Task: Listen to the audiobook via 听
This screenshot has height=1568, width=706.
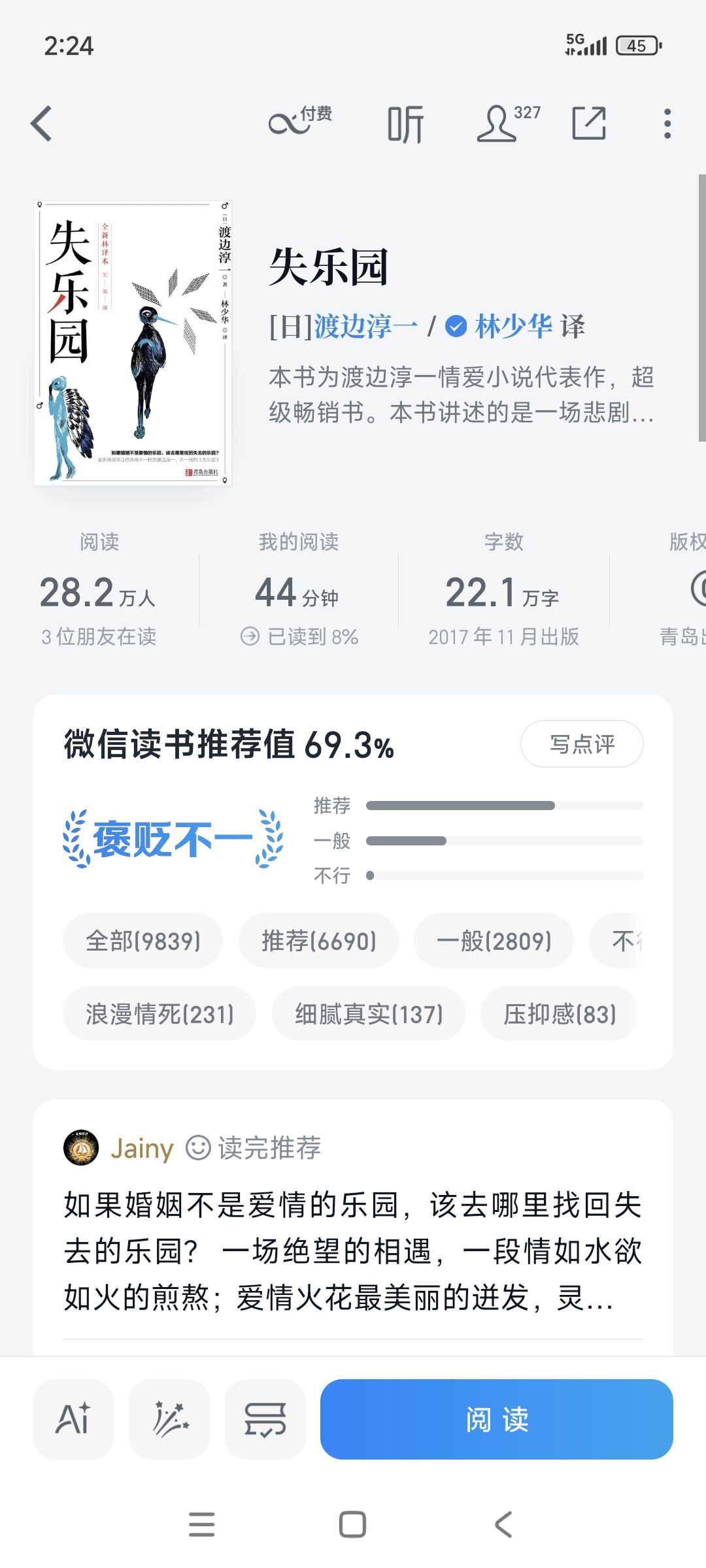Action: pos(405,124)
